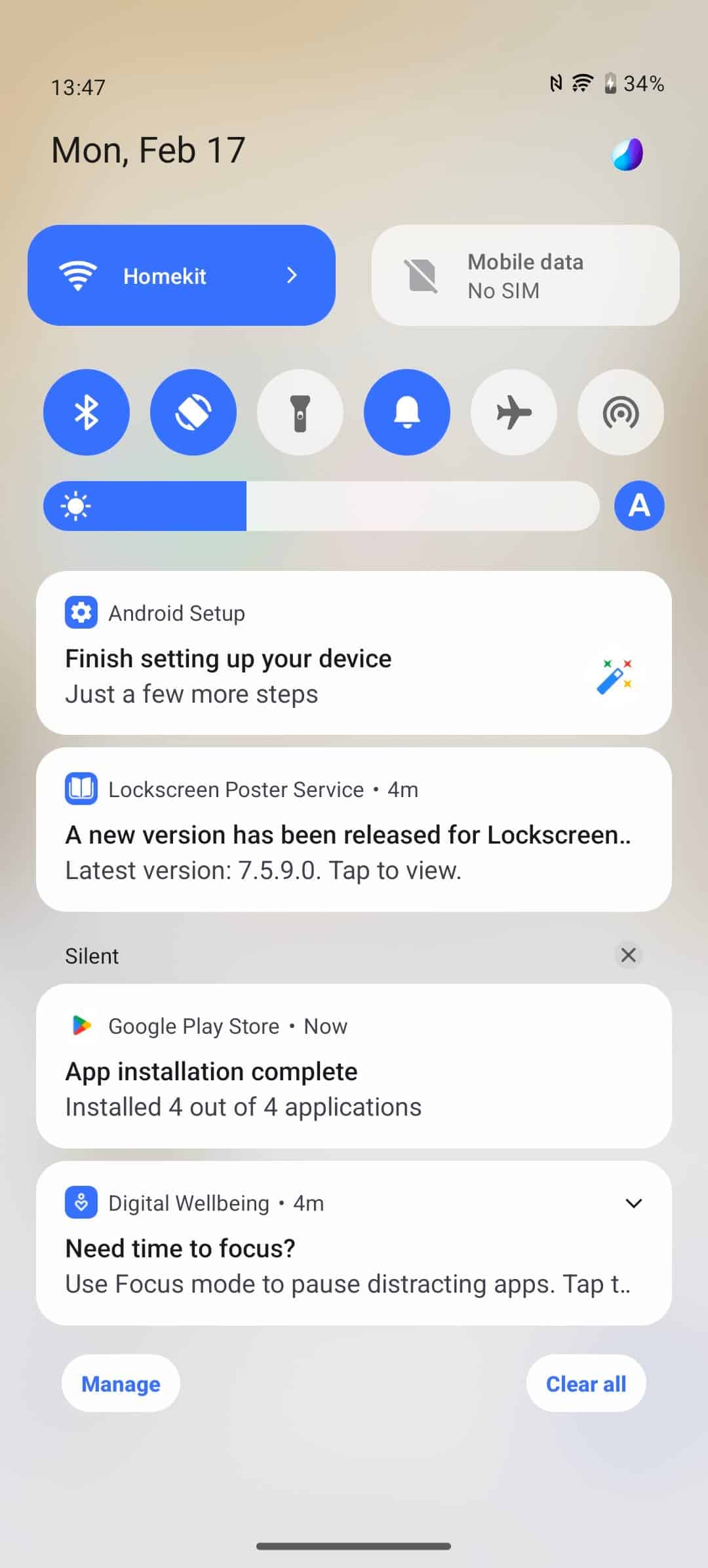This screenshot has width=708, height=1568.
Task: Toggle auto brightness button
Action: tap(639, 506)
